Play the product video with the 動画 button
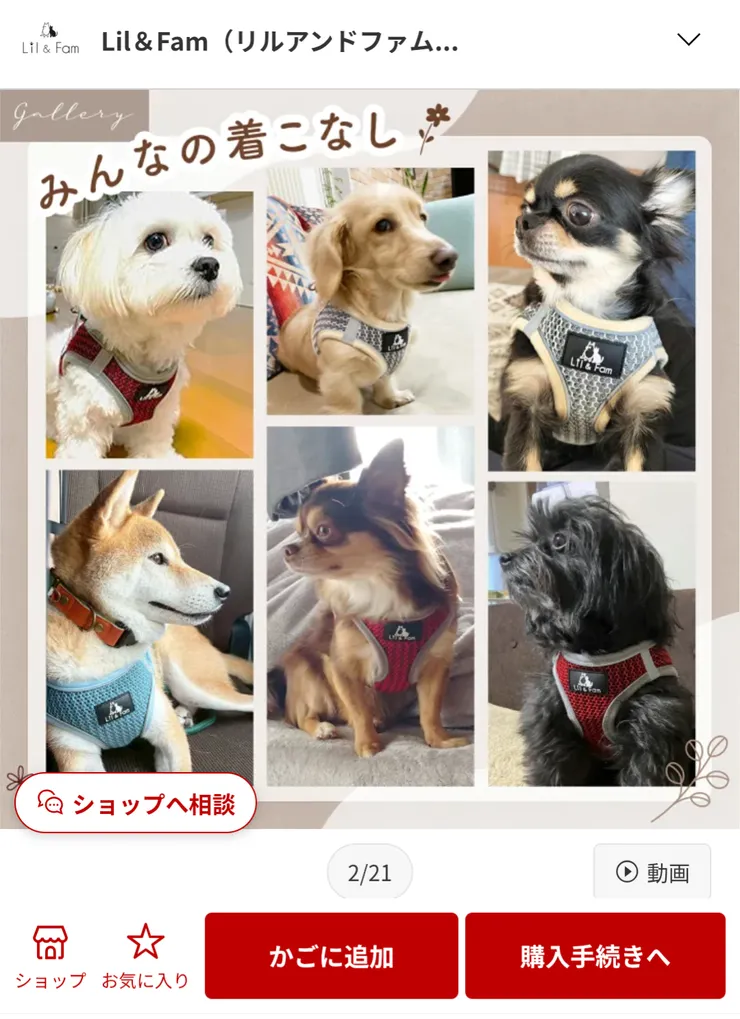The image size is (740, 1019). pyautogui.click(x=652, y=871)
